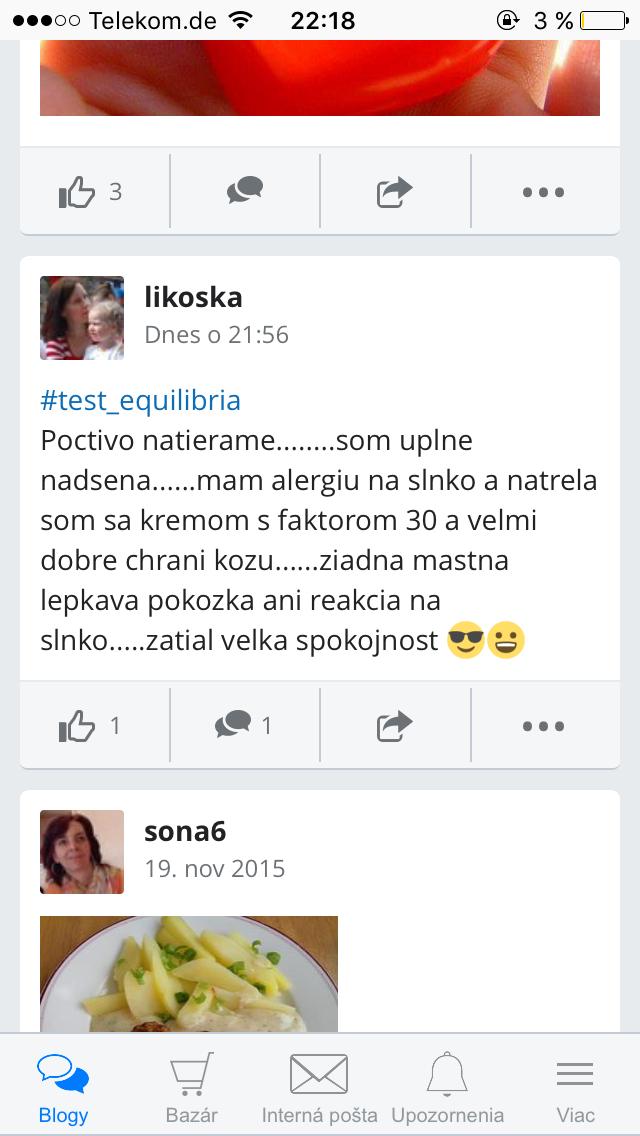Open likoska's username
Screen dimensions: 640x1136
pos(193,297)
